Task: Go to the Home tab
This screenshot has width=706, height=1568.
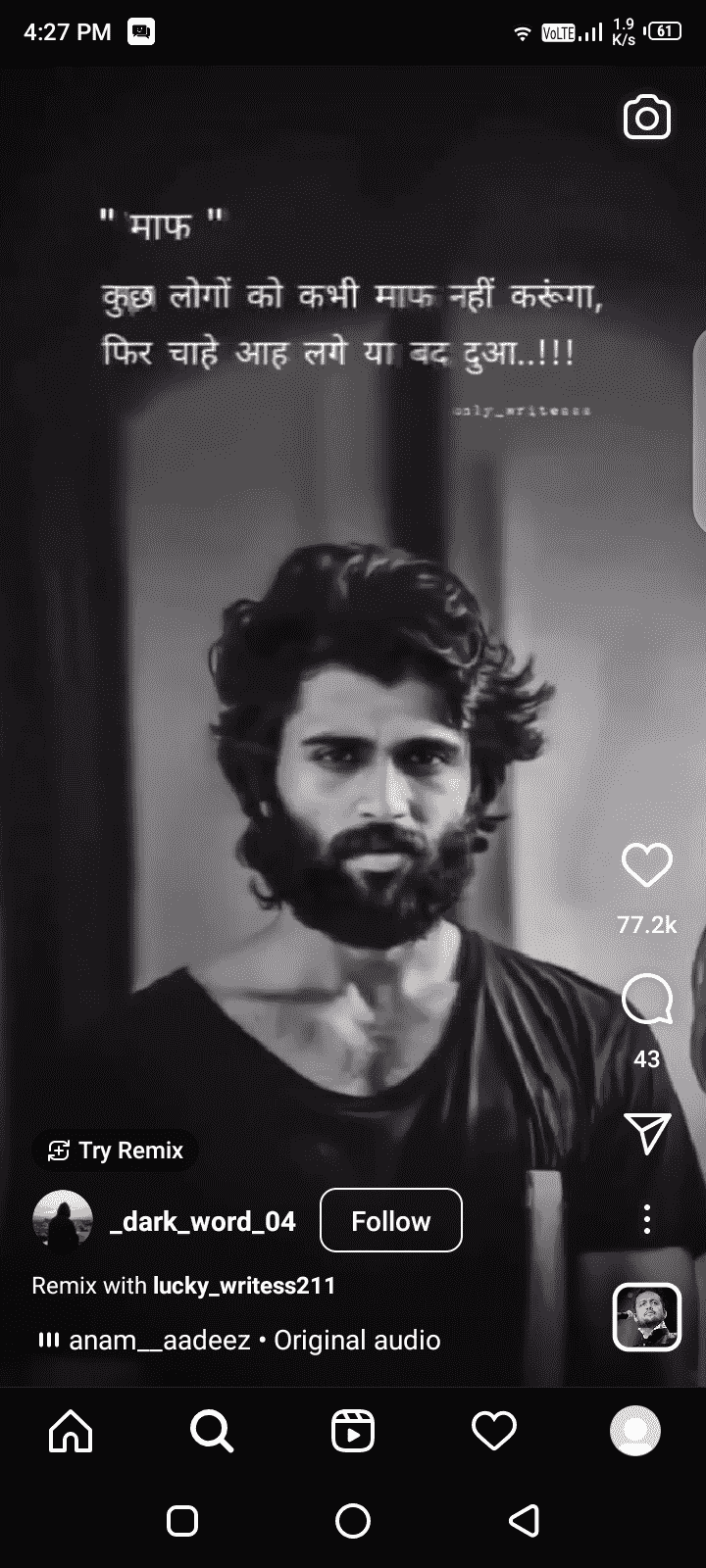Action: 71,1432
